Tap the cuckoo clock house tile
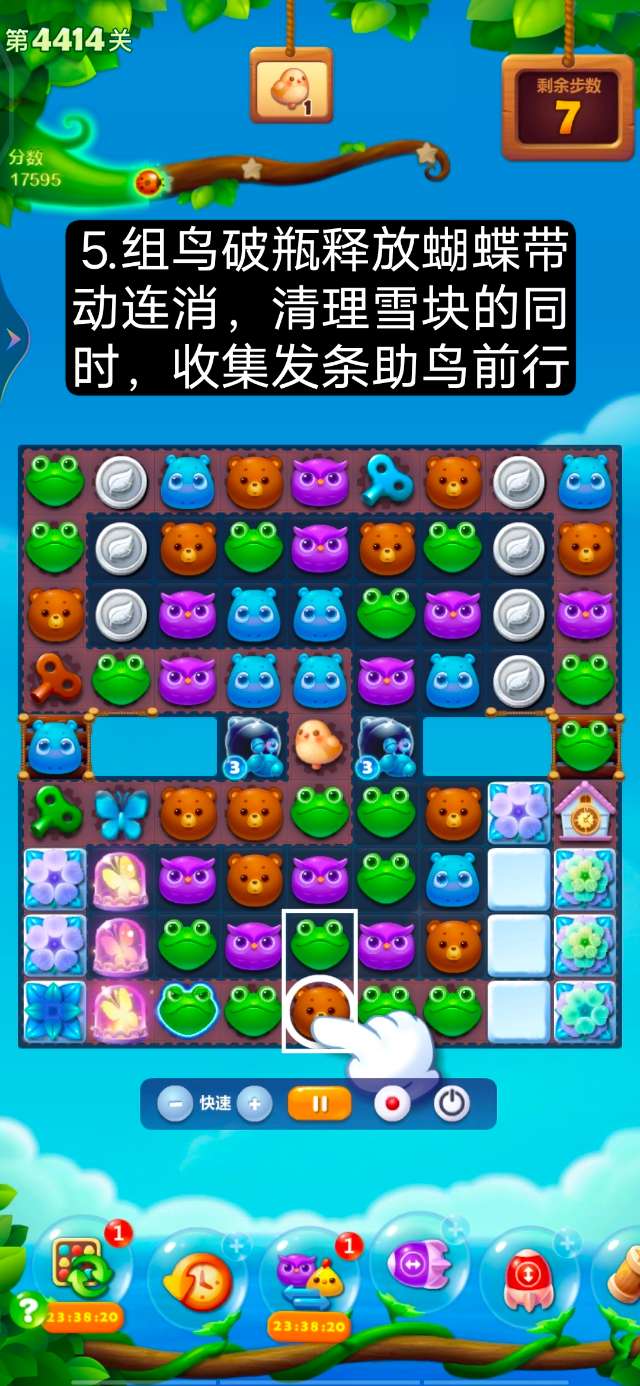The width and height of the screenshot is (640, 1386). (585, 809)
